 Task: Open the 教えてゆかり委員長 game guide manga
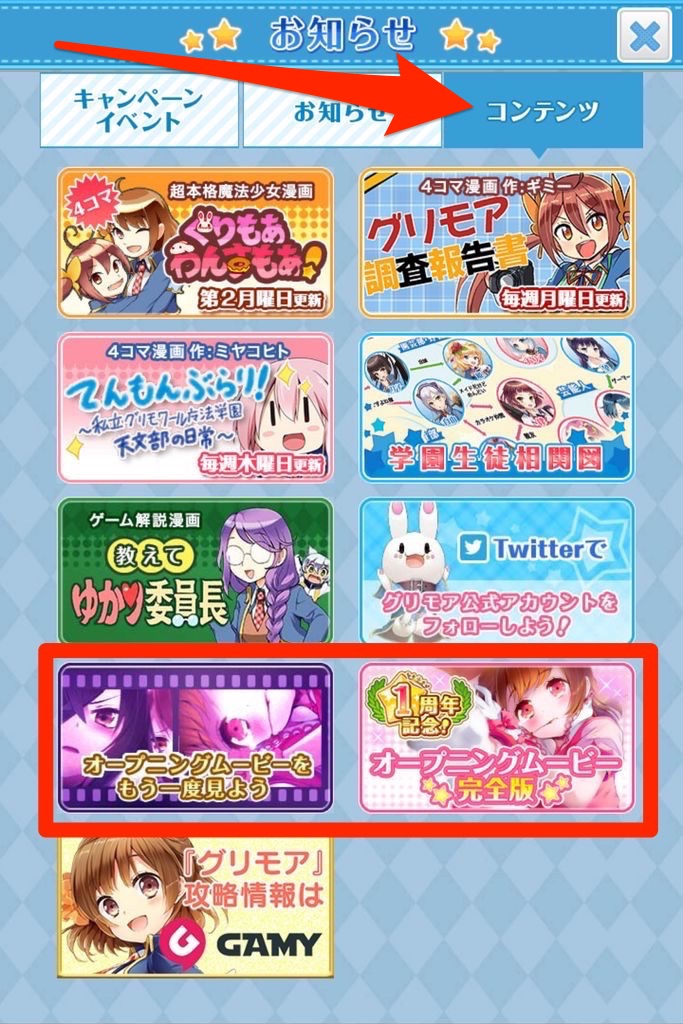tap(195, 571)
